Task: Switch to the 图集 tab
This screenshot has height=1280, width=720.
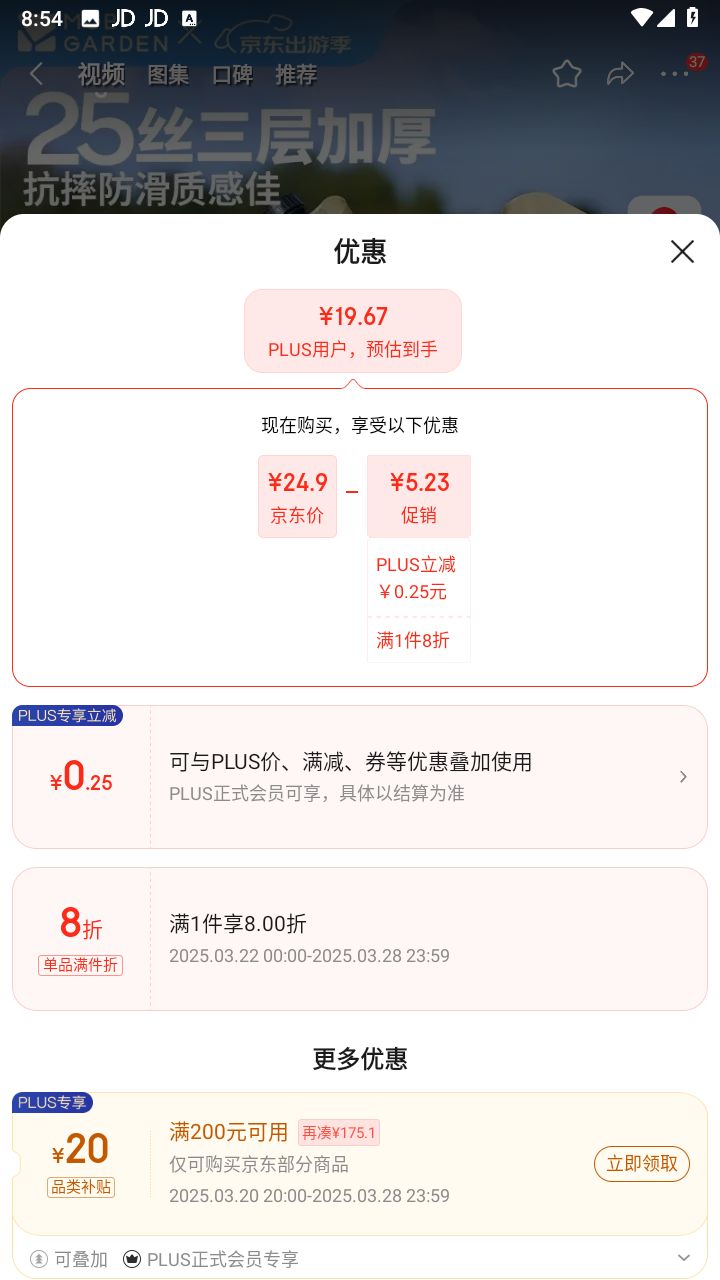Action: click(168, 75)
